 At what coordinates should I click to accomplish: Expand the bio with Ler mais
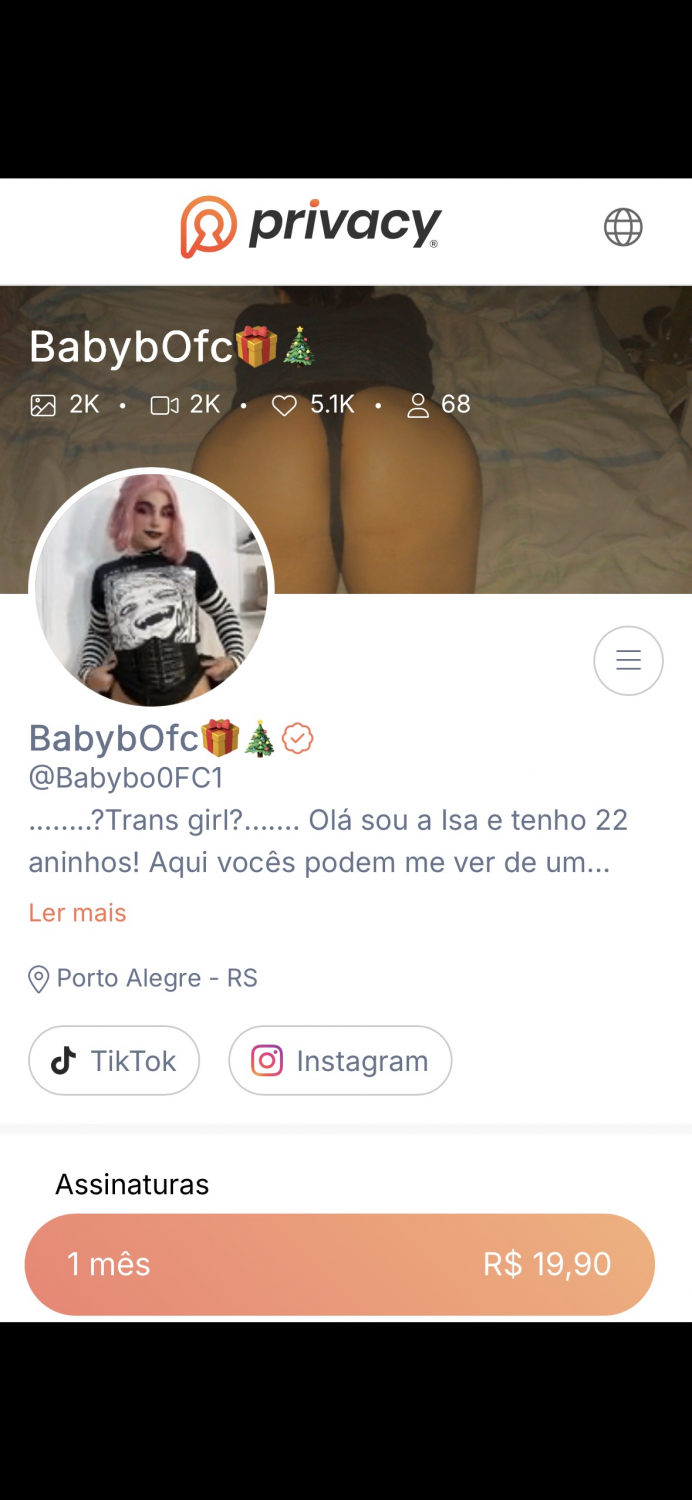(x=77, y=913)
